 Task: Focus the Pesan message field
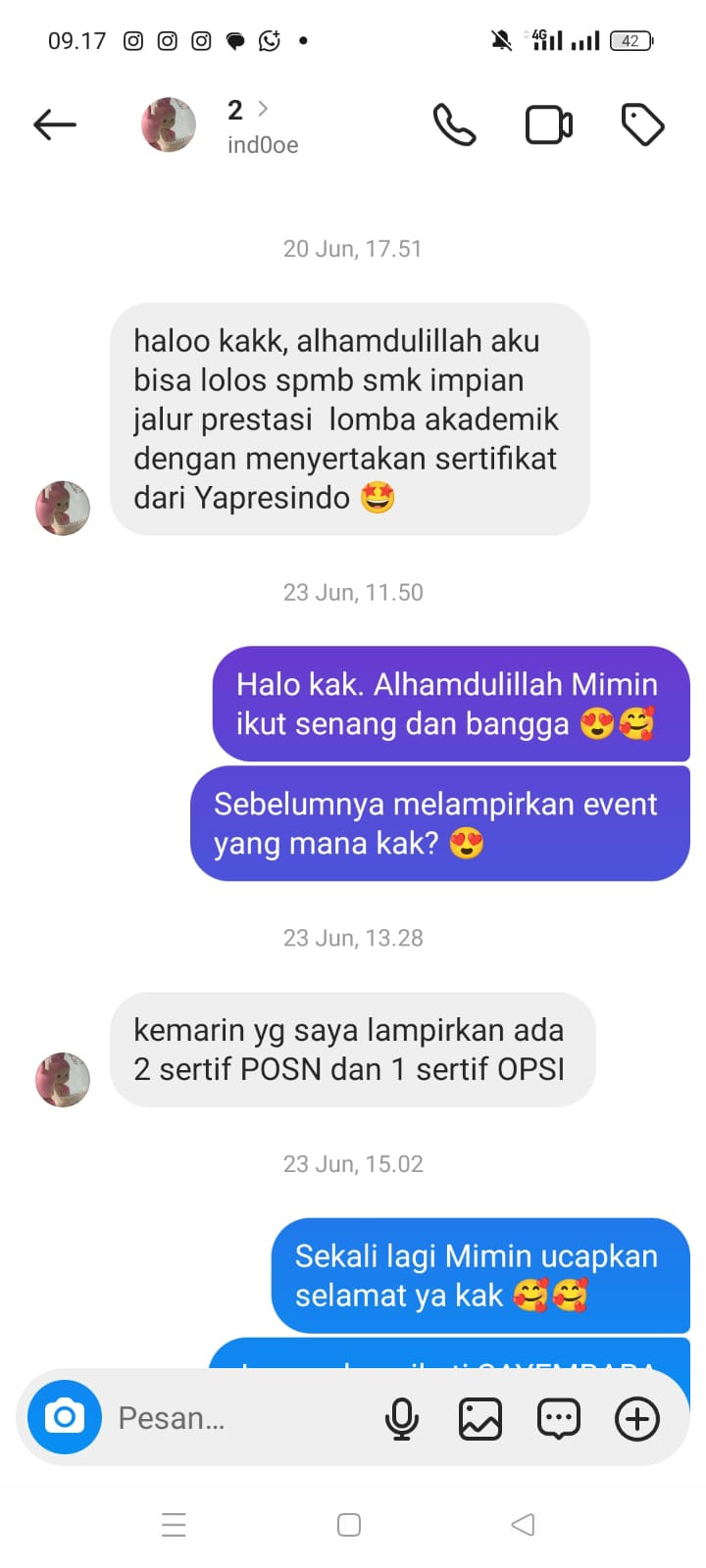tap(235, 1418)
